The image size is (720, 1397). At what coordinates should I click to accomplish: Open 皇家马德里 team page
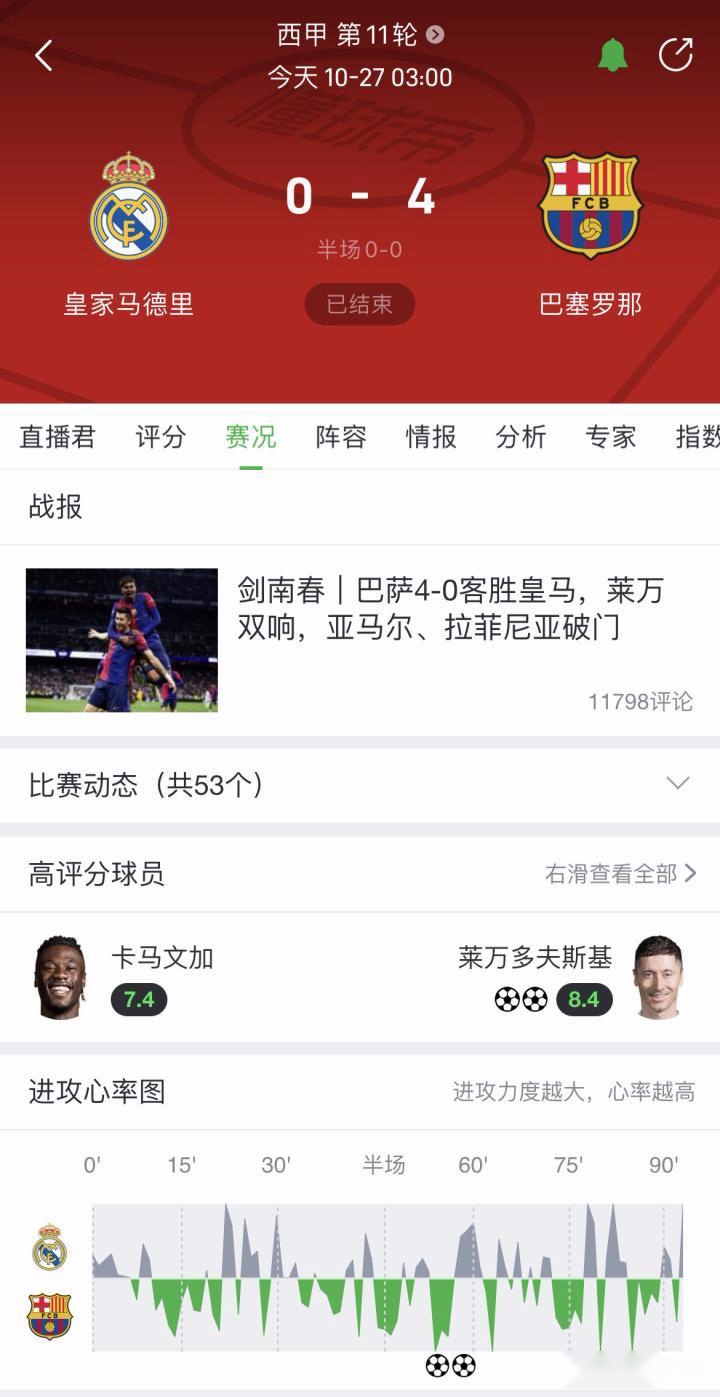[x=129, y=235]
